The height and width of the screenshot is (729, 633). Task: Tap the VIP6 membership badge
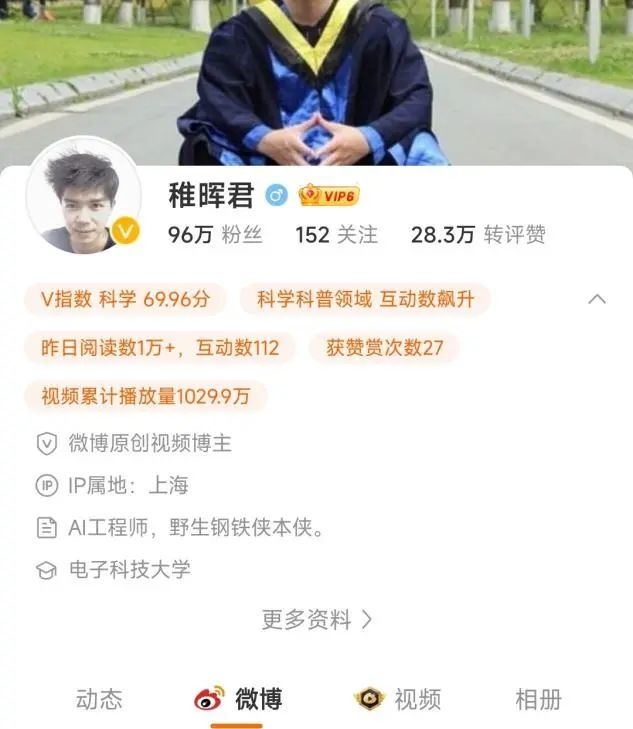329,195
